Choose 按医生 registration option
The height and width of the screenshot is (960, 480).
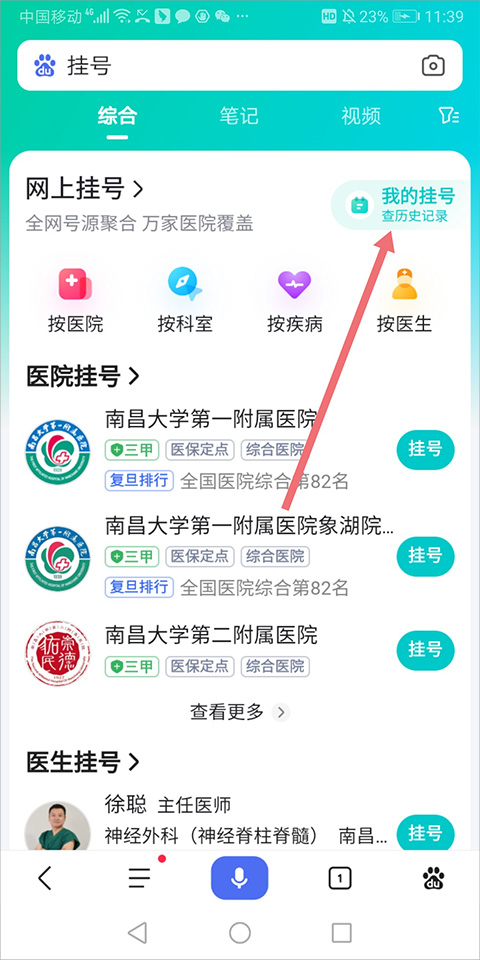point(404,300)
